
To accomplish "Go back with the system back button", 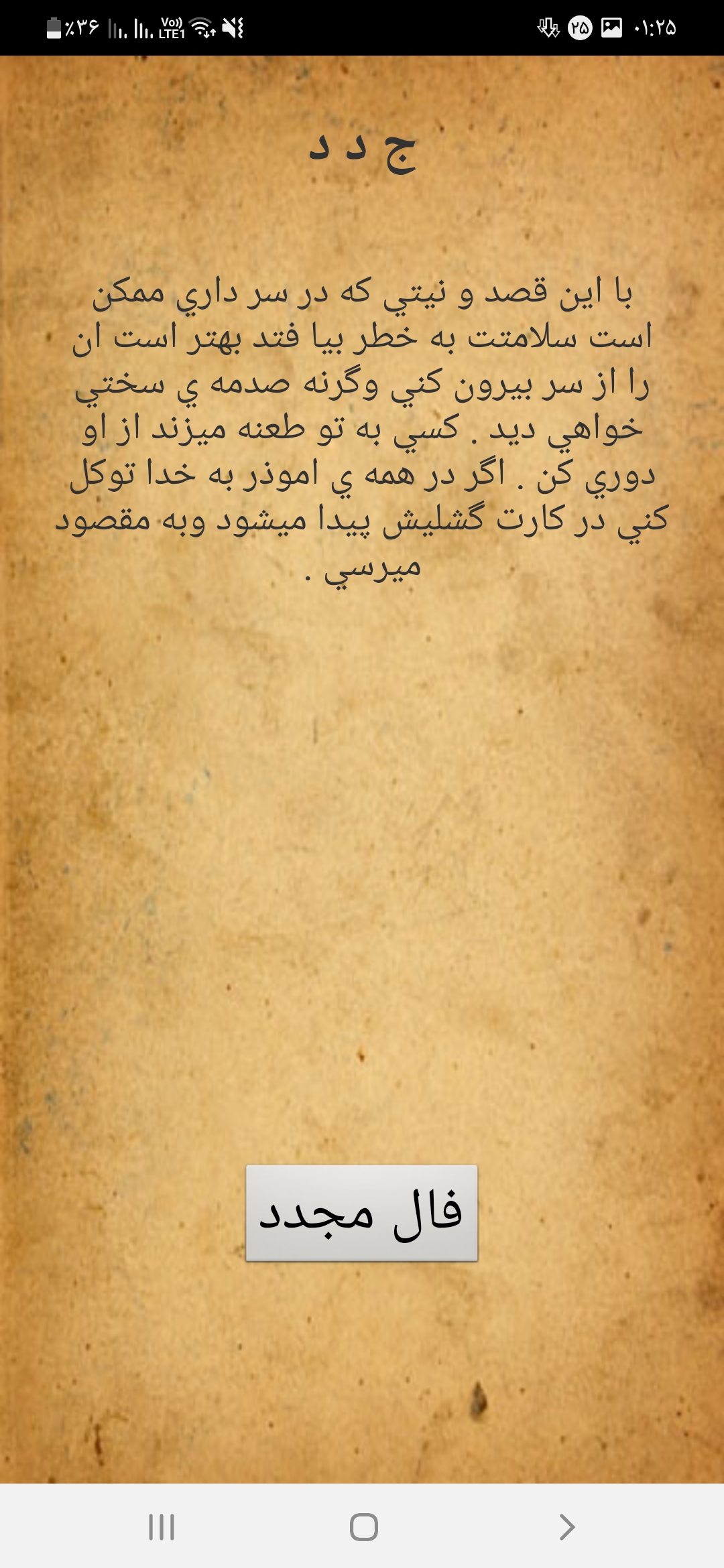I will pos(566,1527).
